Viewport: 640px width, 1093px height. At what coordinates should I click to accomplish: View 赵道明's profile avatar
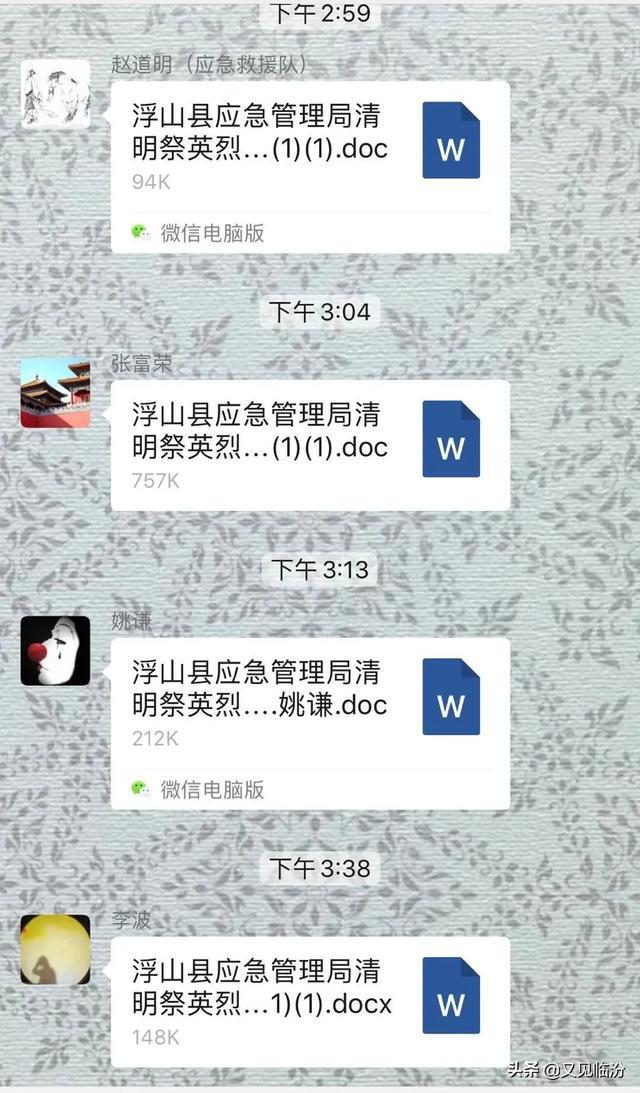[56, 93]
